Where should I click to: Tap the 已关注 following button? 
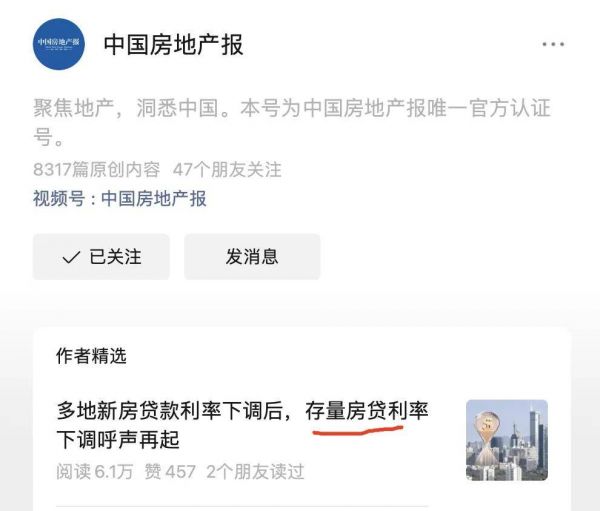click(x=101, y=257)
